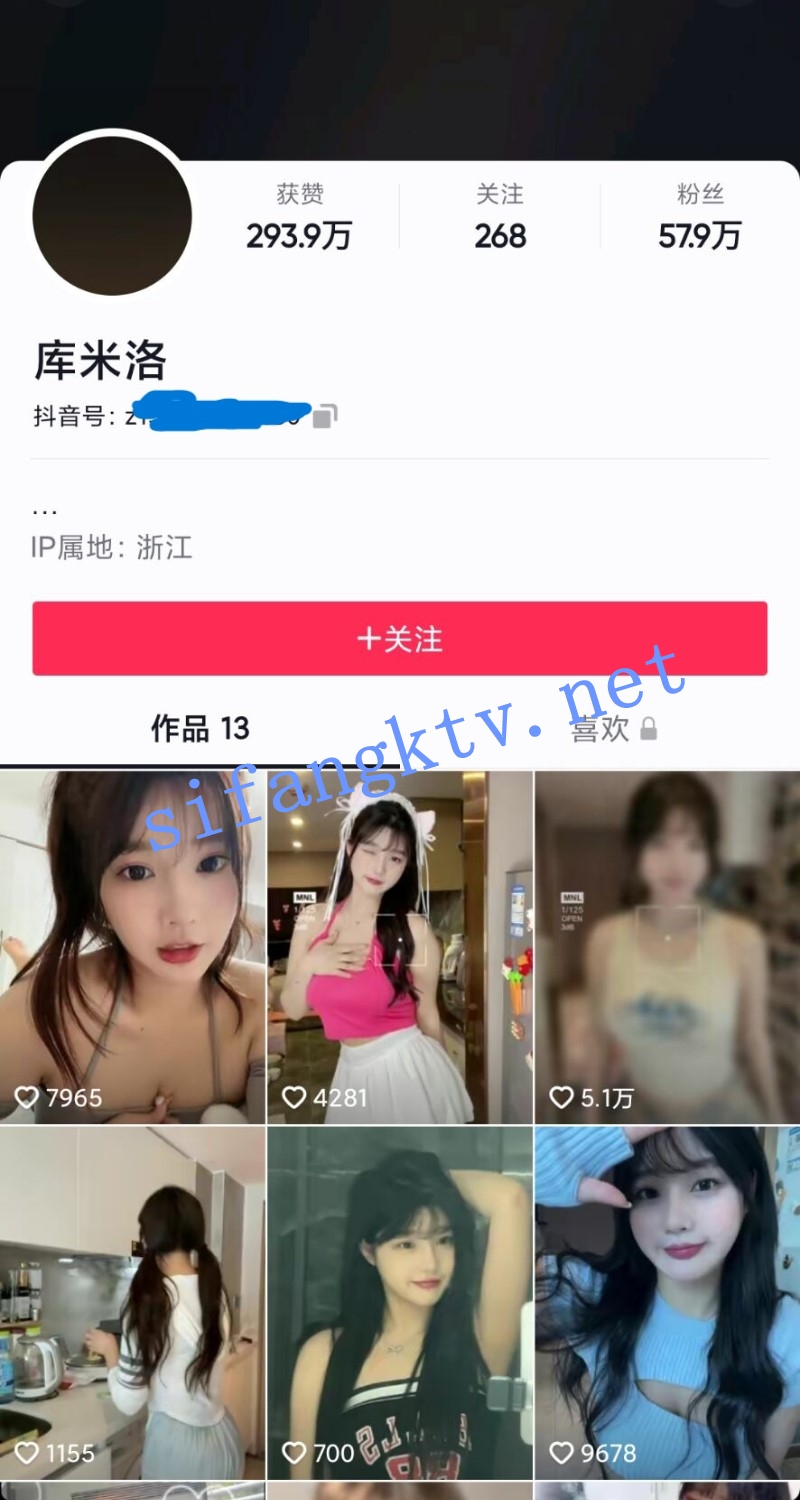This screenshot has width=800, height=1500.
Task: Click the heart icon showing 5.1万 likes
Action: pyautogui.click(x=560, y=1097)
